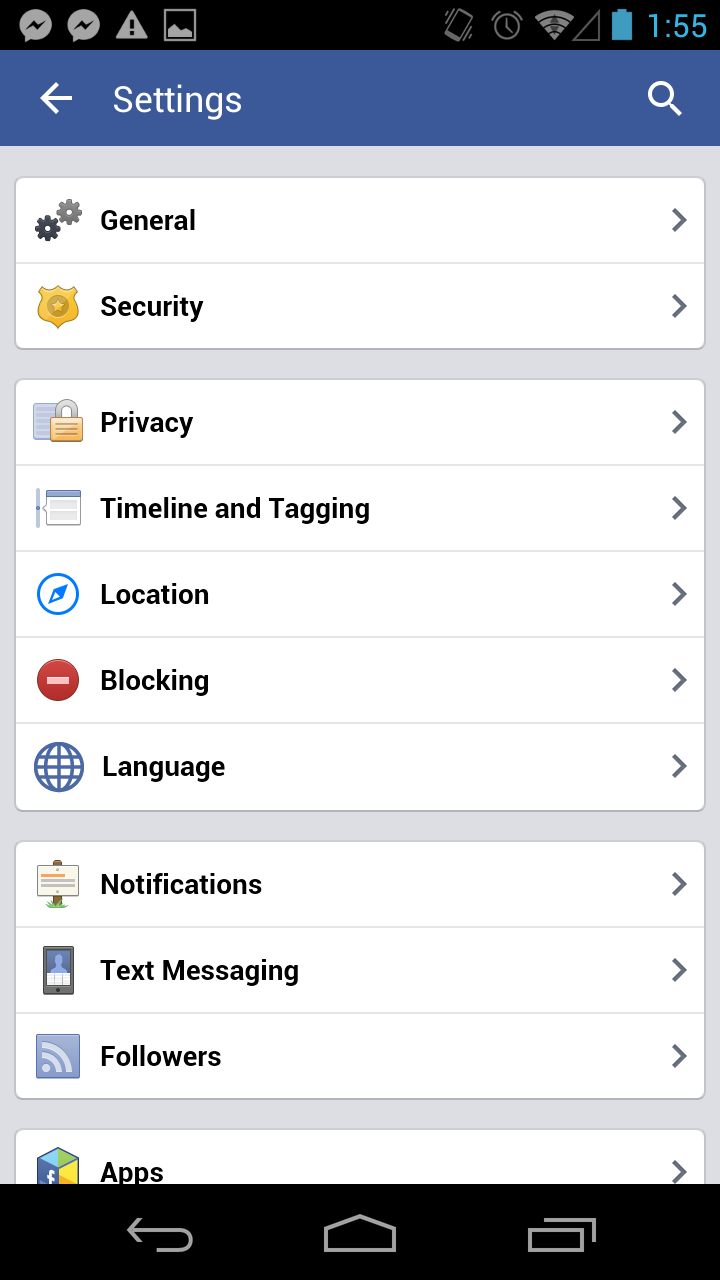Open Followers settings

[x=360, y=1056]
